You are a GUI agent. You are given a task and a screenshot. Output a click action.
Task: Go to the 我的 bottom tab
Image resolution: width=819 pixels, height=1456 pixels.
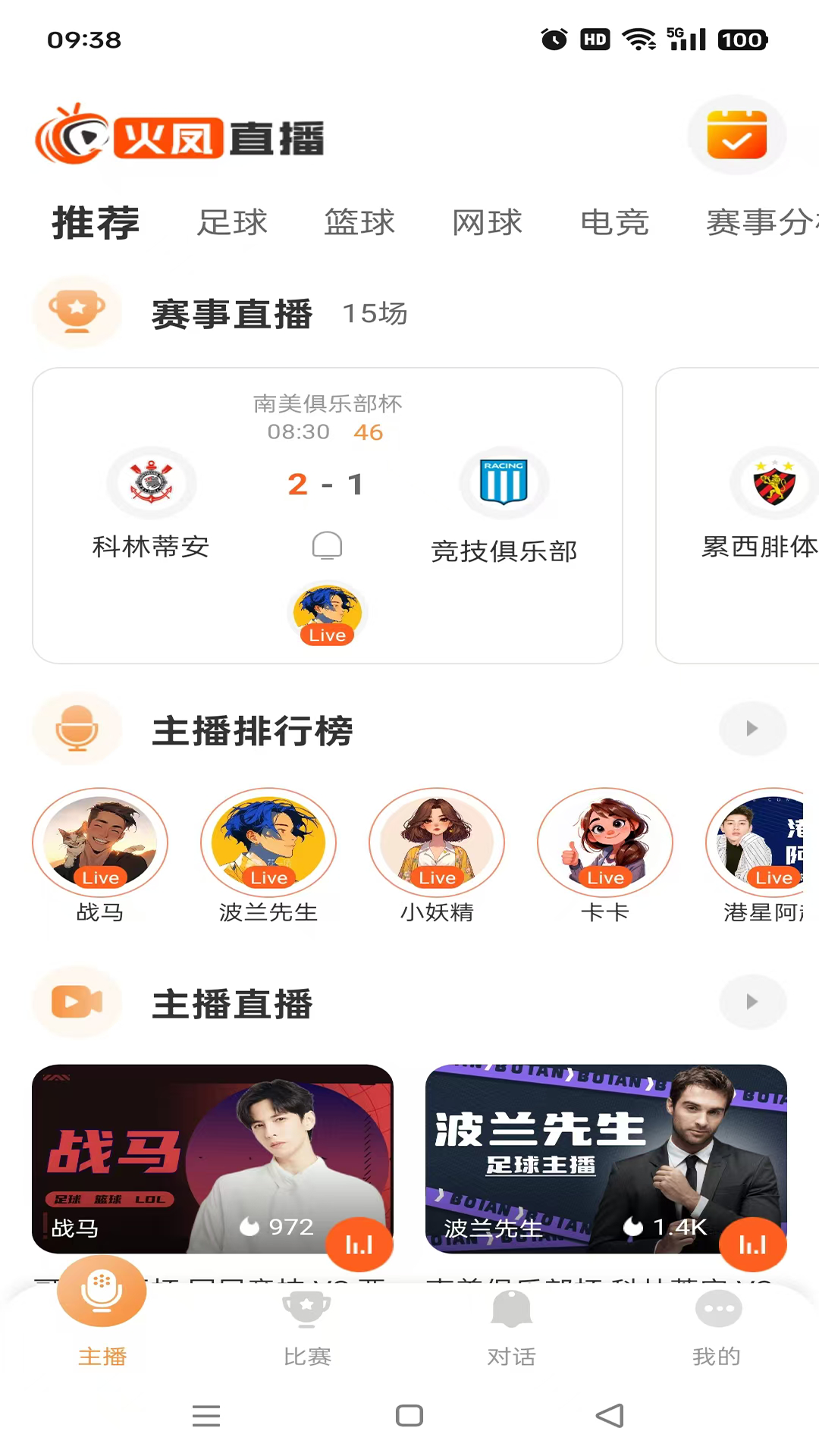click(x=717, y=1329)
